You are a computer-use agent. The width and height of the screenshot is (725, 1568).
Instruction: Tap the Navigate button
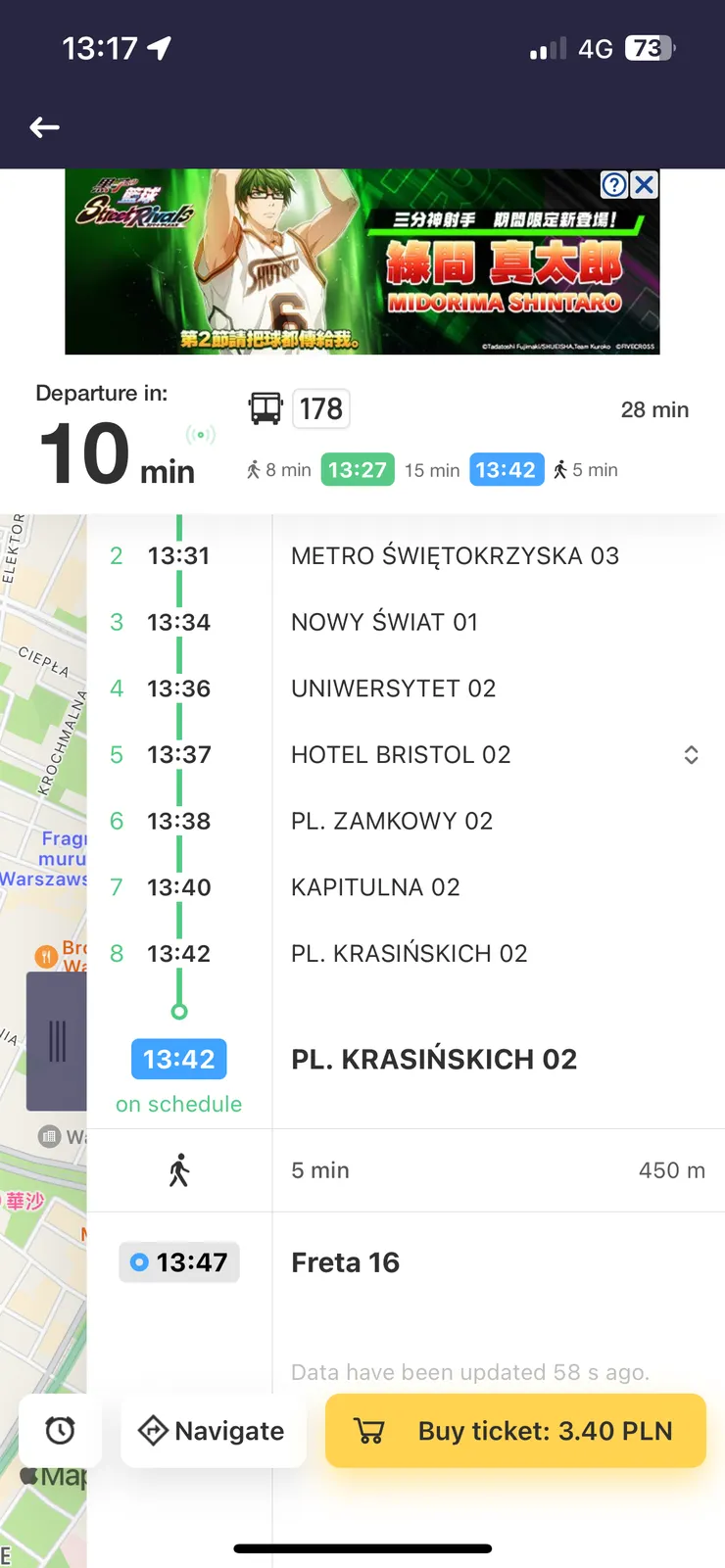tap(213, 1431)
